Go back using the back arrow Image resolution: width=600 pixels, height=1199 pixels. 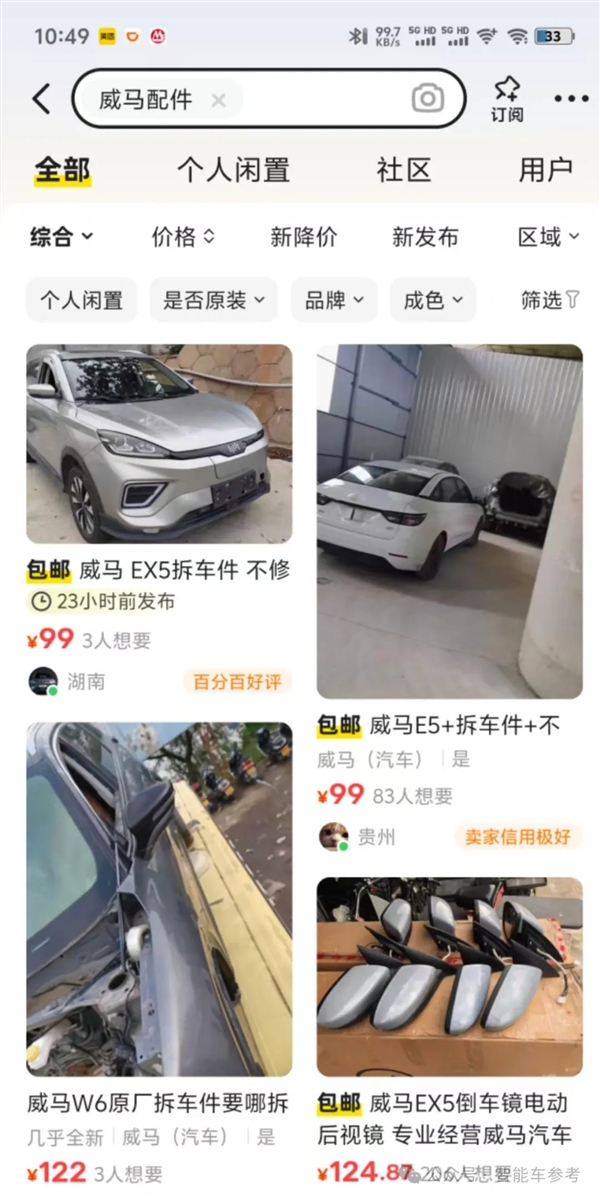41,99
